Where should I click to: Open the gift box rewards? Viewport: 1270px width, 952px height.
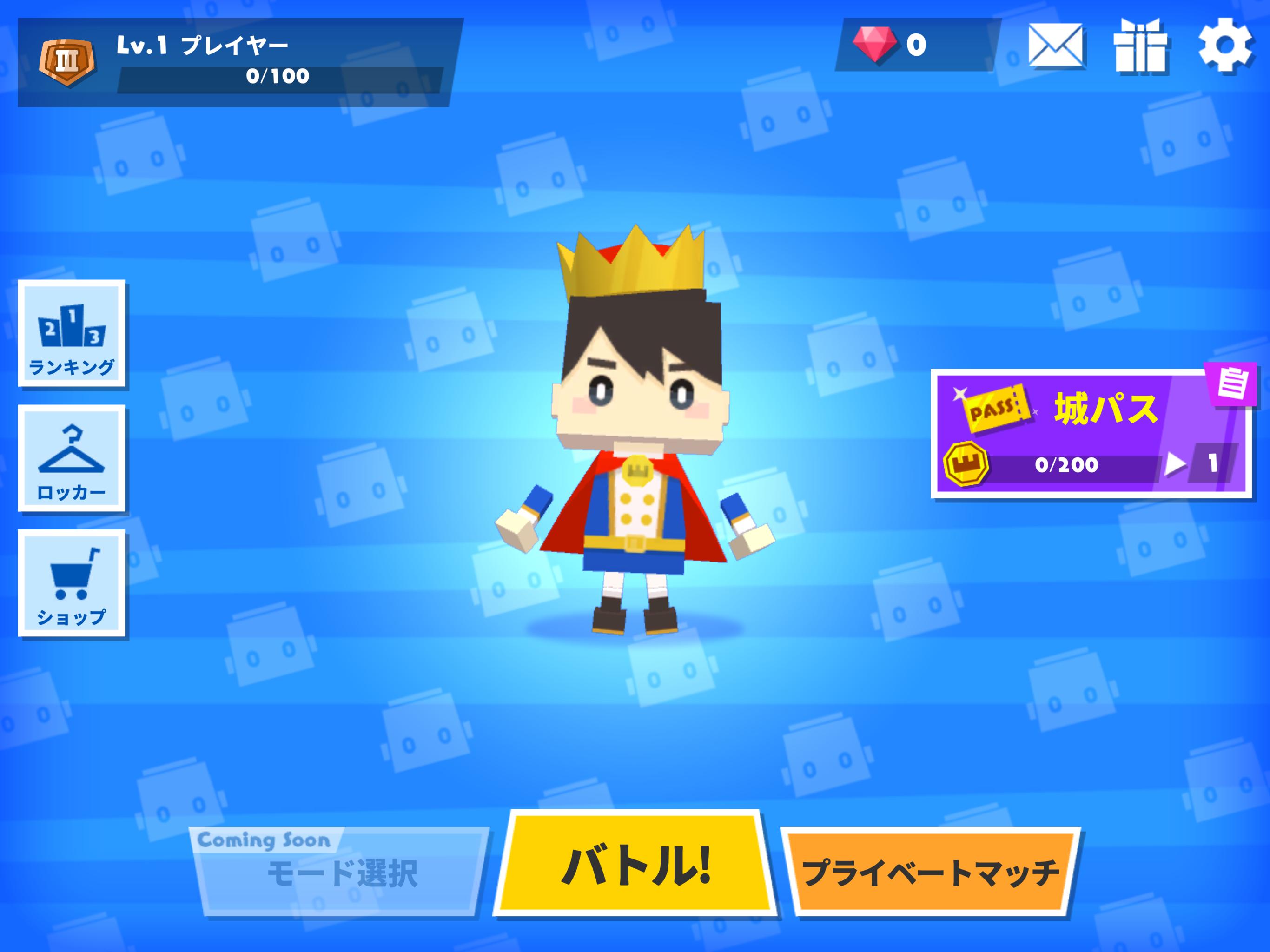1140,46
